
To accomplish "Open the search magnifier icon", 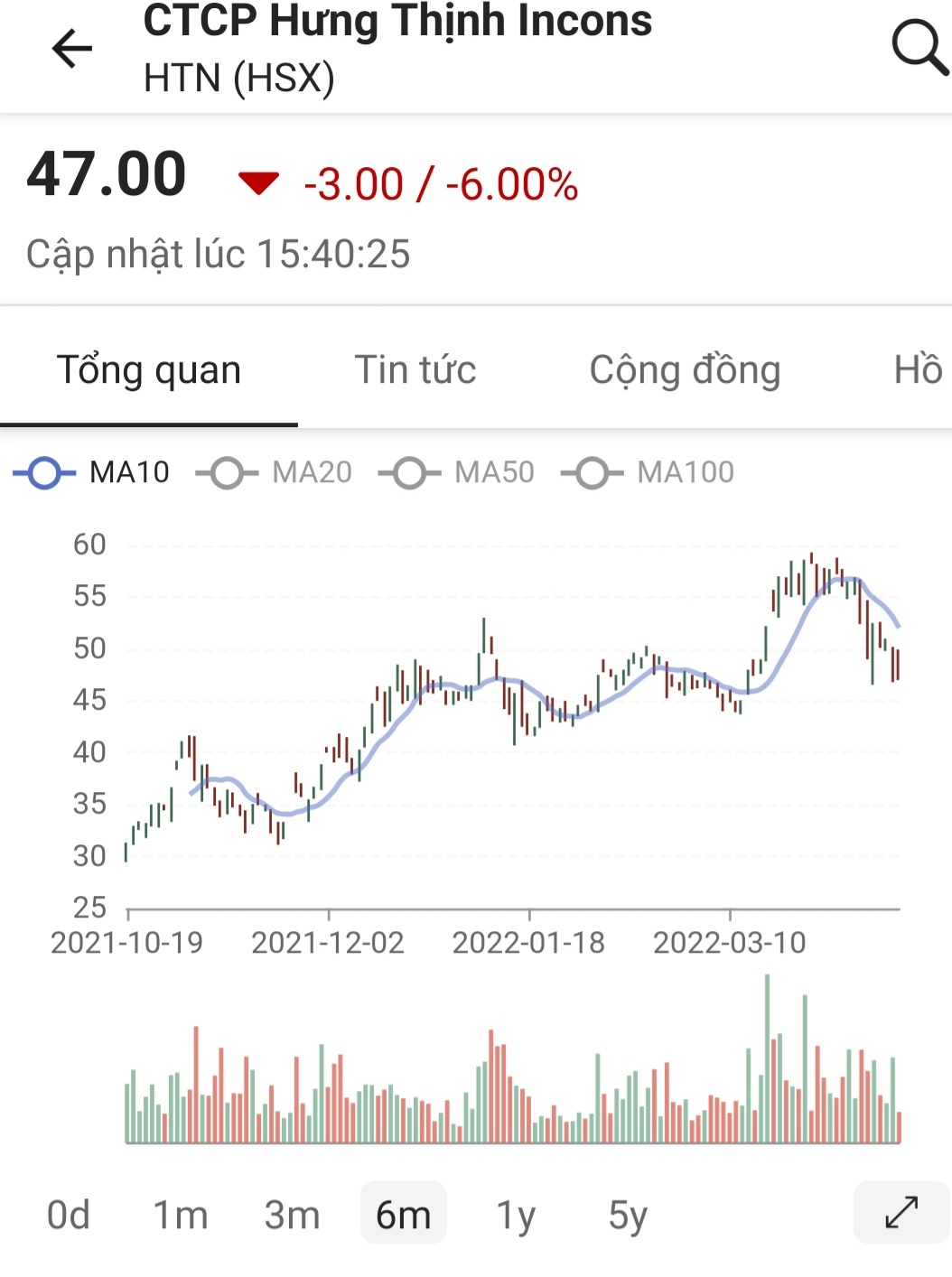I will (919, 47).
